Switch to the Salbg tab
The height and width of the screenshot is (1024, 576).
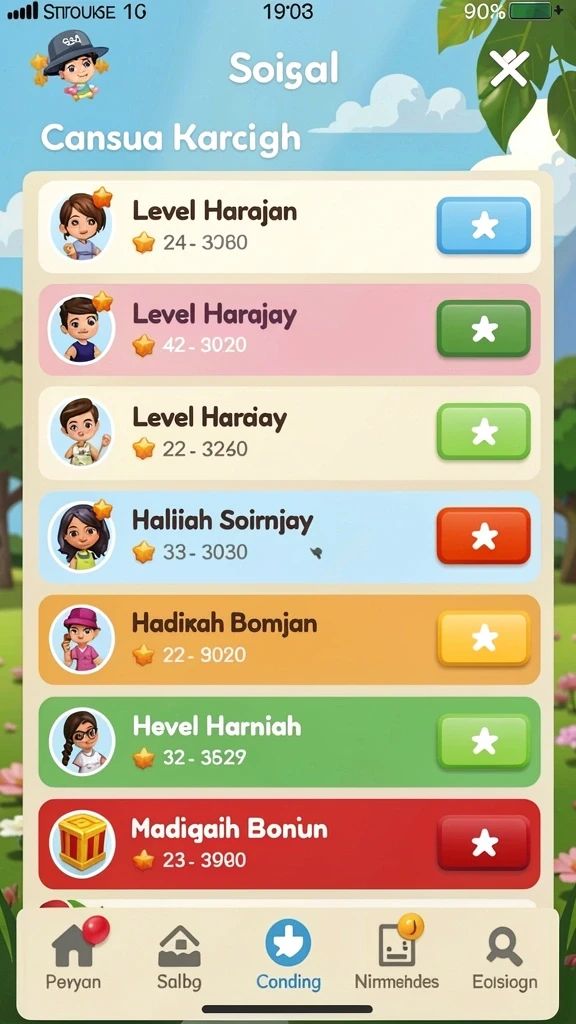[179, 957]
